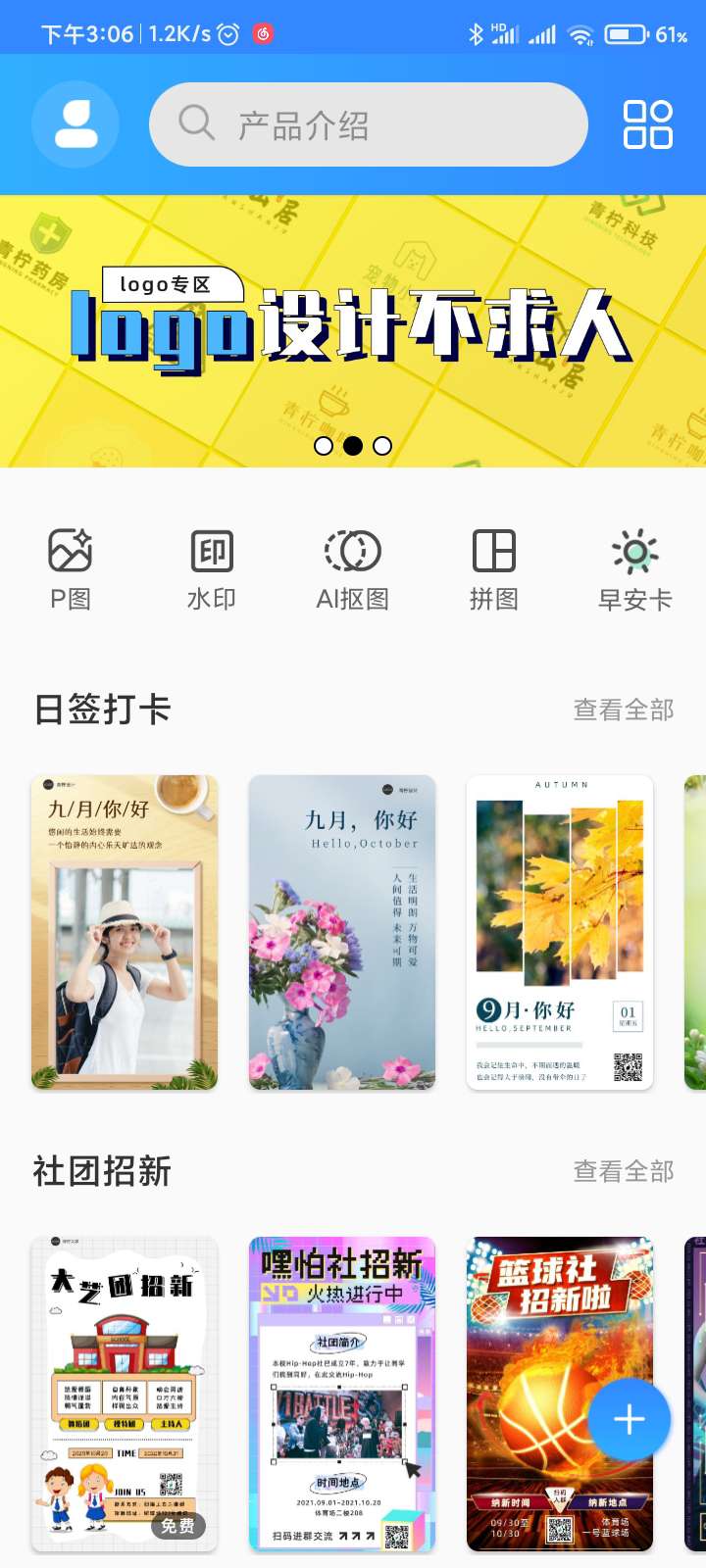Jump to the third banner slide dot
Viewport: 706px width, 1568px height.
pyautogui.click(x=382, y=446)
